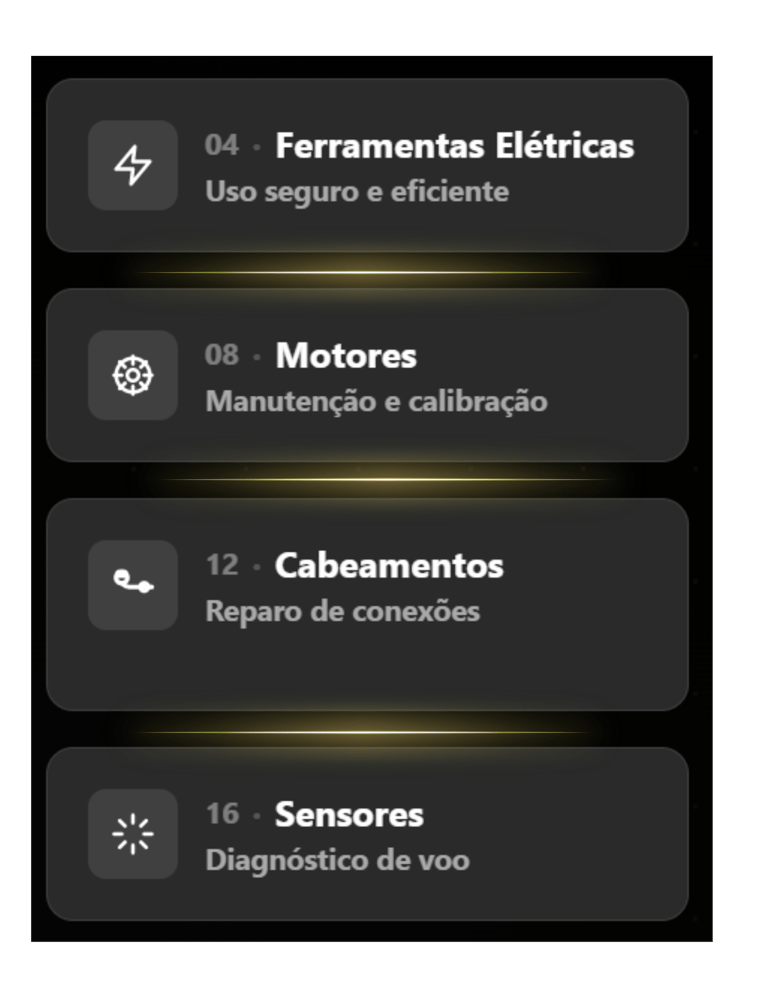The width and height of the screenshot is (768, 998).
Task: Open Cabeamentos module
Action: [x=367, y=603]
